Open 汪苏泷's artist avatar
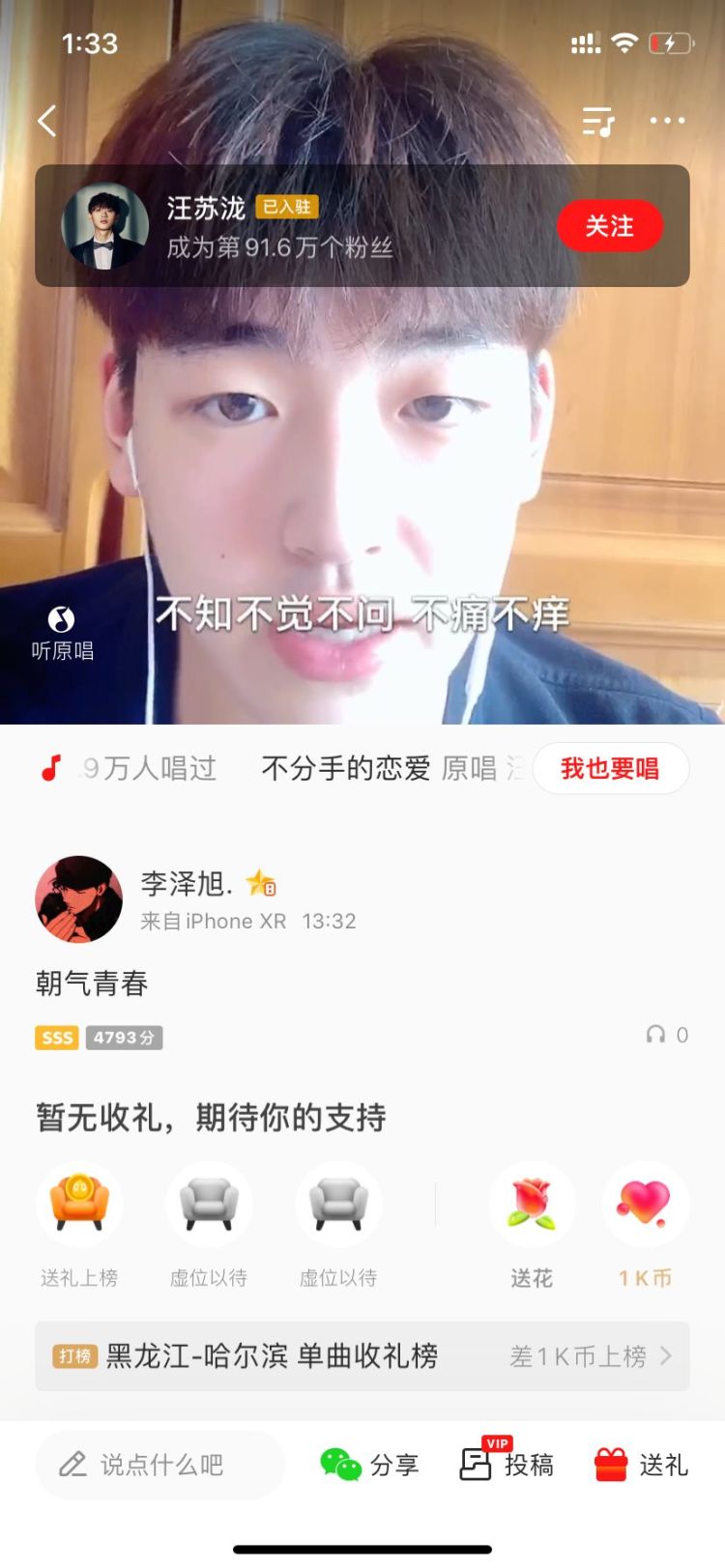This screenshot has width=725, height=1568. point(104,226)
